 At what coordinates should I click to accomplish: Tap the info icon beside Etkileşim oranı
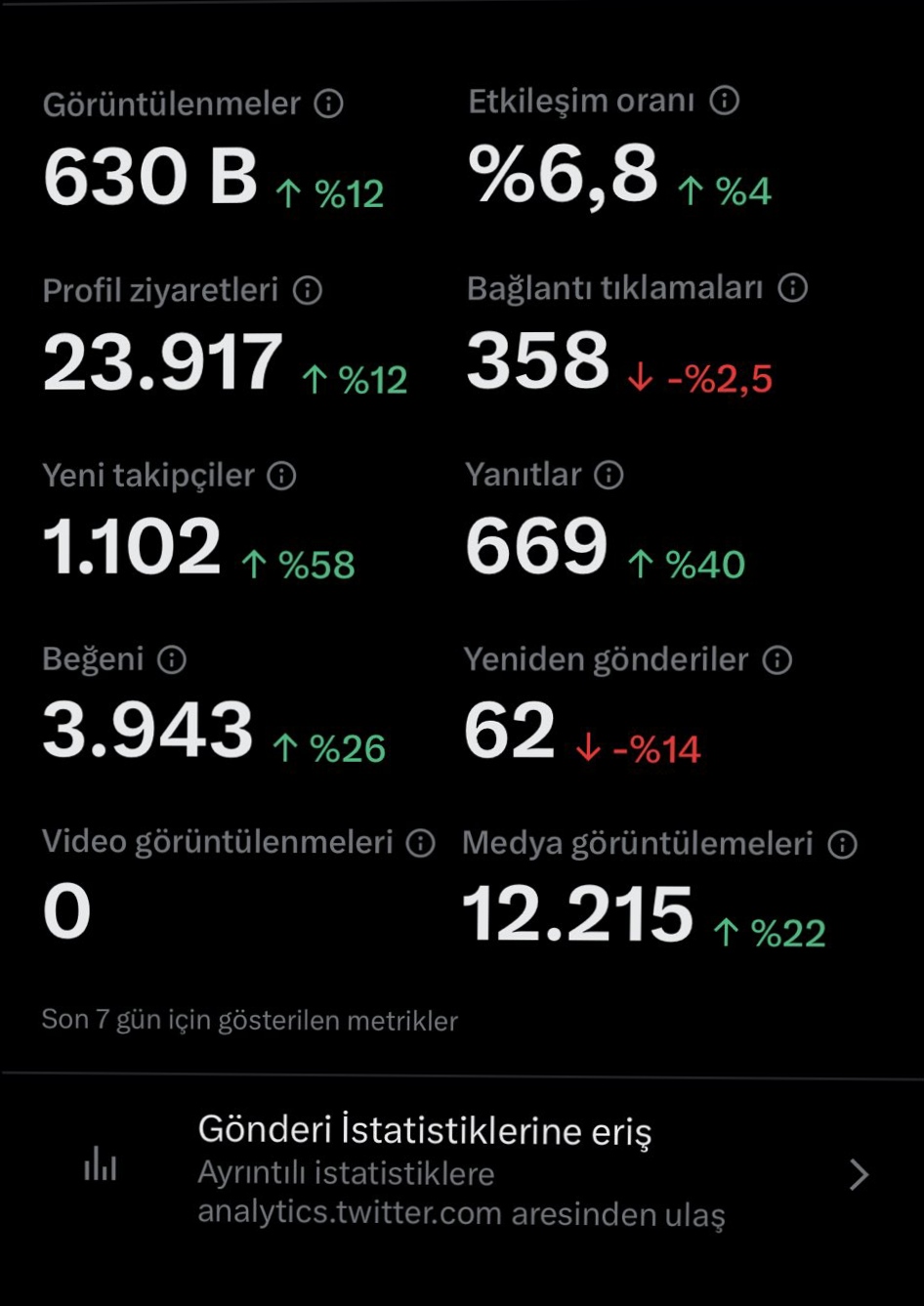[724, 101]
